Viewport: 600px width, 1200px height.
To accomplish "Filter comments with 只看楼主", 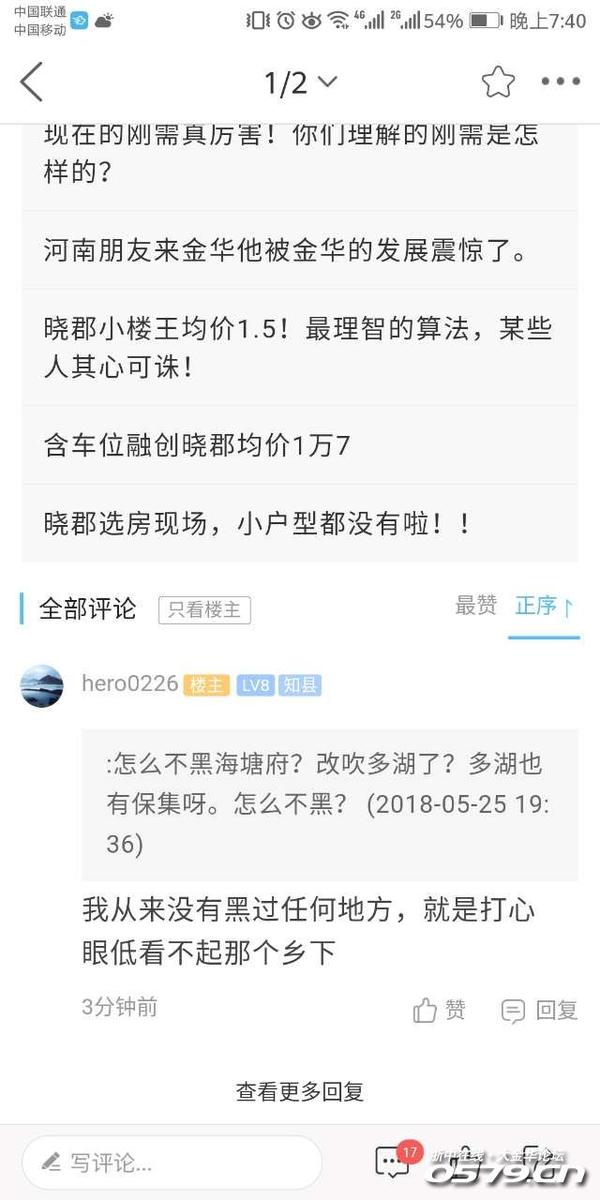I will click(x=204, y=609).
